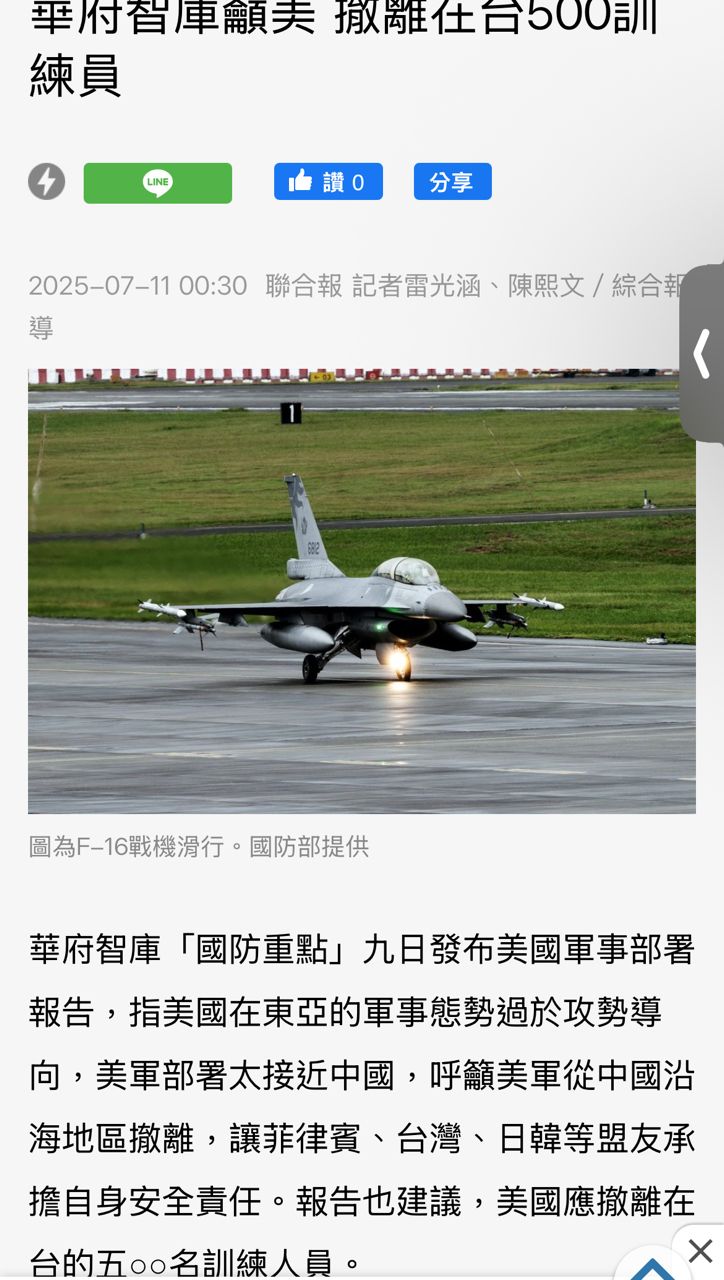Share the article via LINE
Viewport: 724px width, 1280px height.
(158, 183)
